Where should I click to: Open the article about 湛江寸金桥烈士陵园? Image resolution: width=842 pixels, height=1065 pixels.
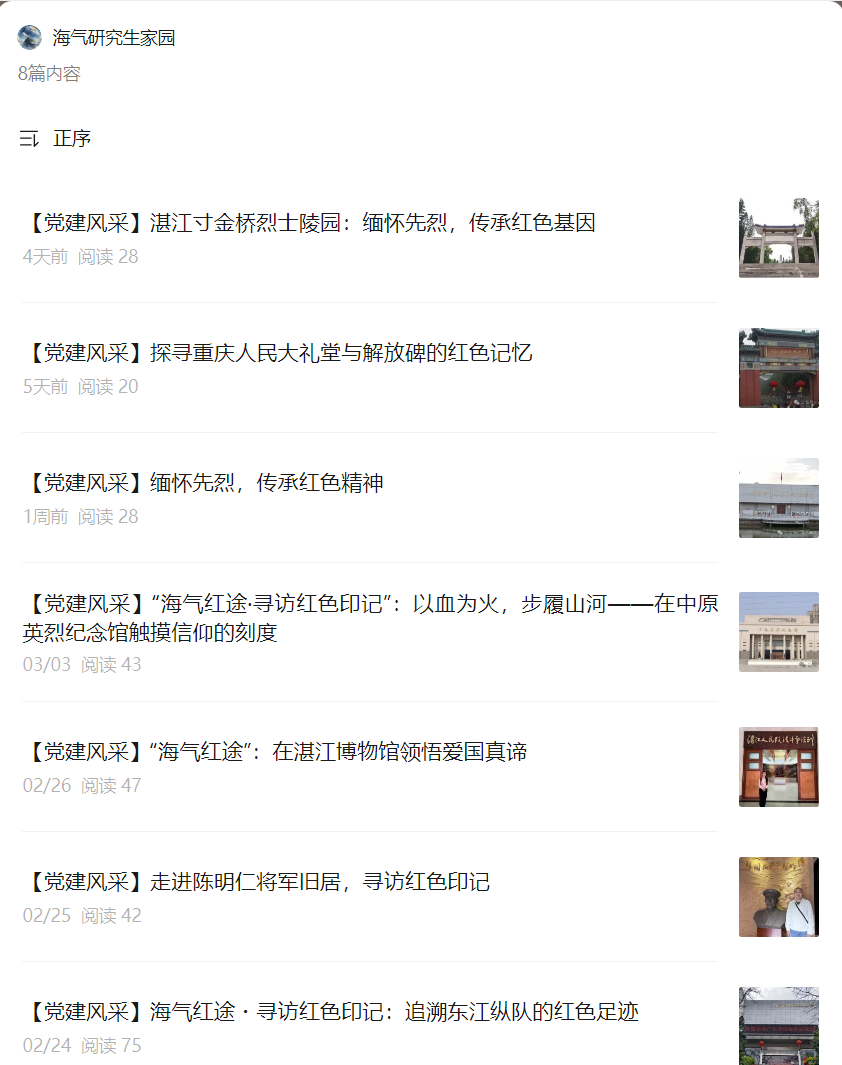pos(309,223)
